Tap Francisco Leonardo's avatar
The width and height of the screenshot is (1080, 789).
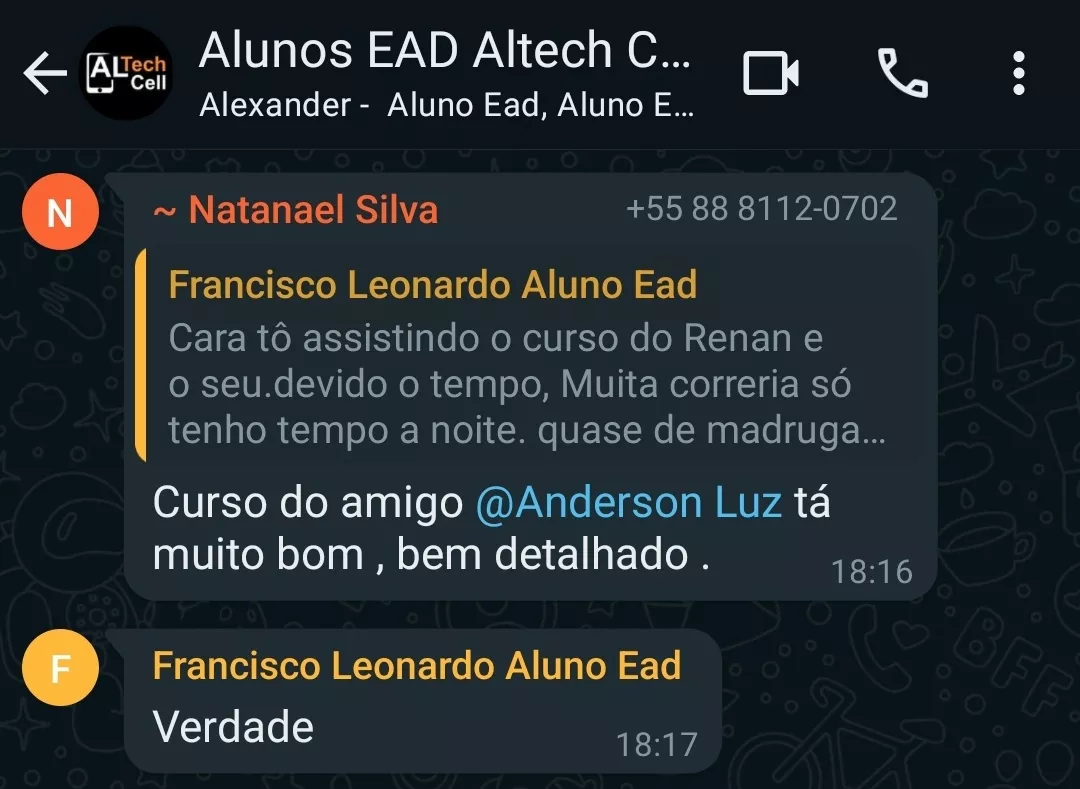pos(60,668)
